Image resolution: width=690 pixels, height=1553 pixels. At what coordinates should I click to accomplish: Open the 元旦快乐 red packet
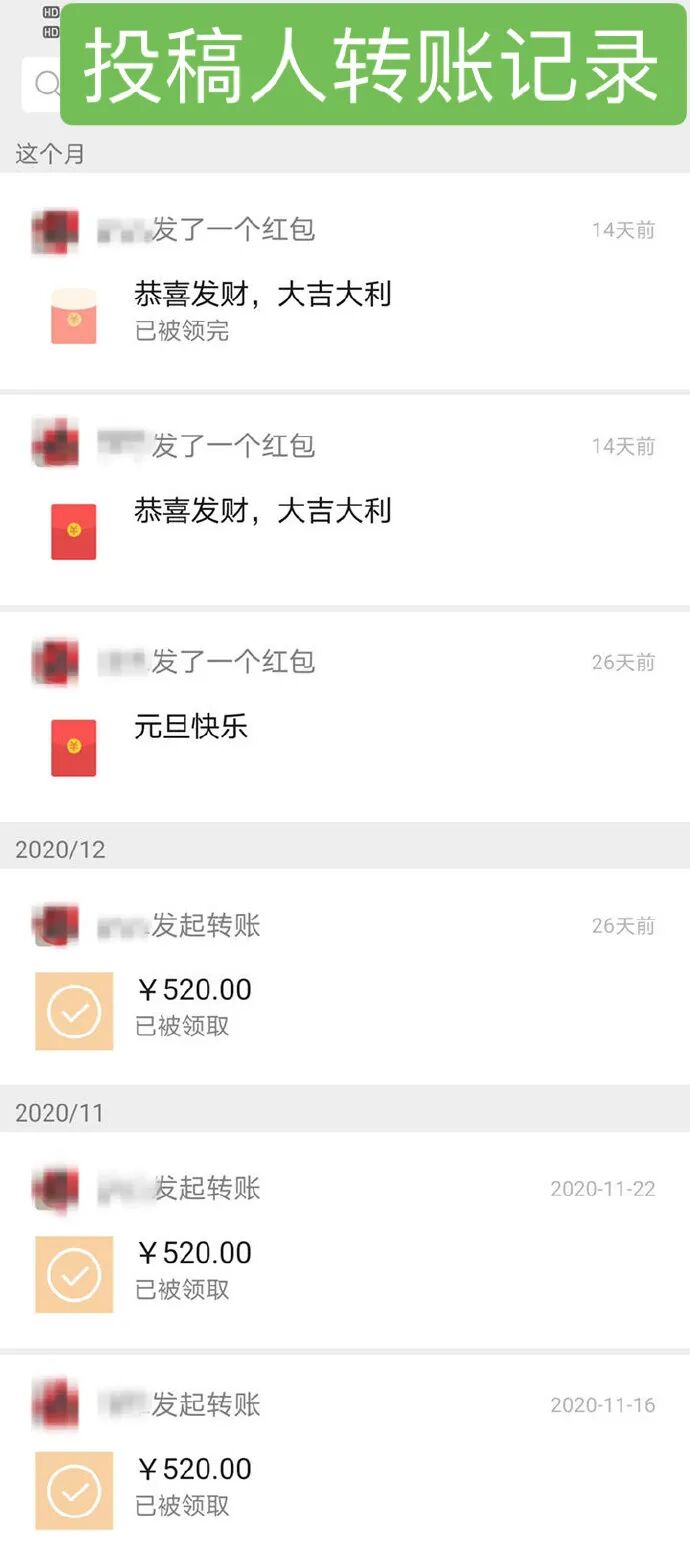[190, 728]
